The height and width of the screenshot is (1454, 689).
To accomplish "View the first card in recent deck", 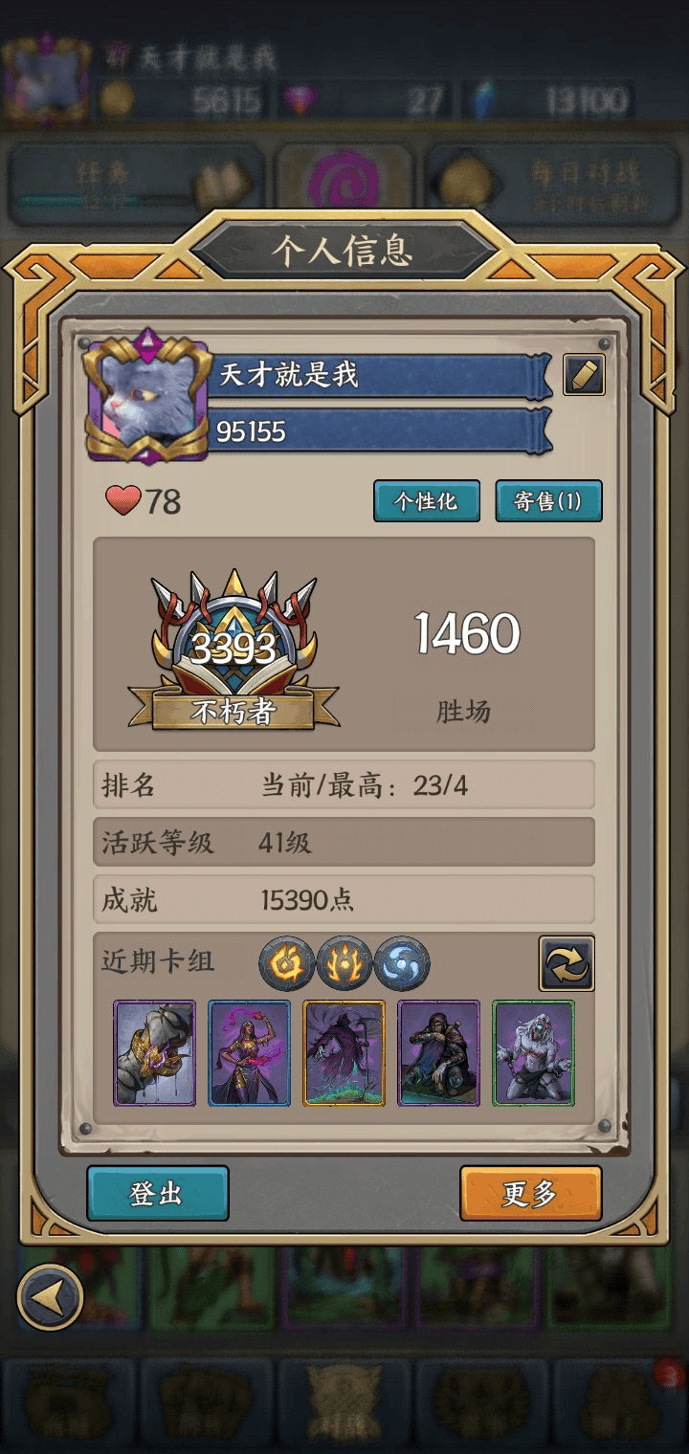I will click(154, 1053).
